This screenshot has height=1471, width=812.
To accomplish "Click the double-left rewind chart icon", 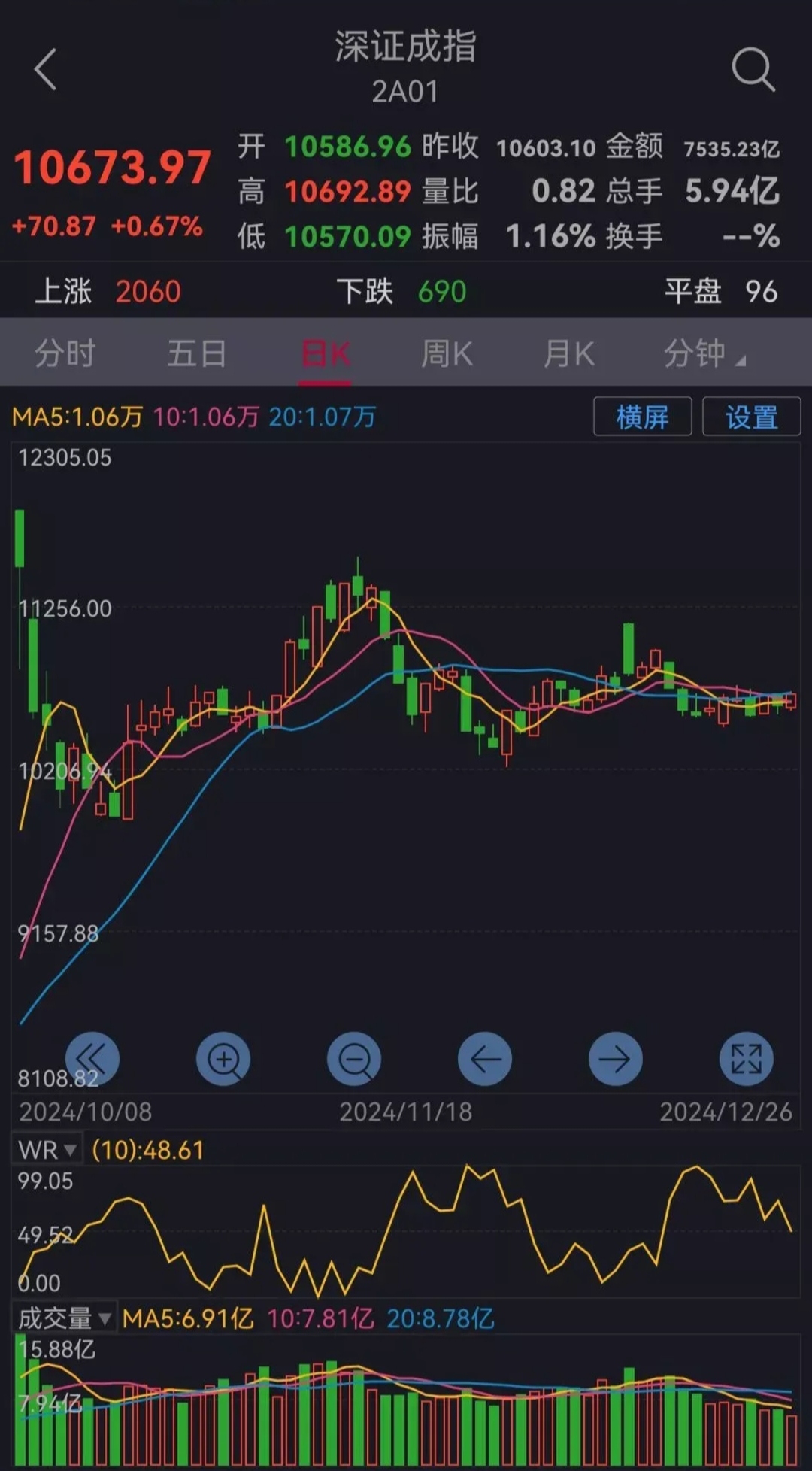I will coord(93,1058).
